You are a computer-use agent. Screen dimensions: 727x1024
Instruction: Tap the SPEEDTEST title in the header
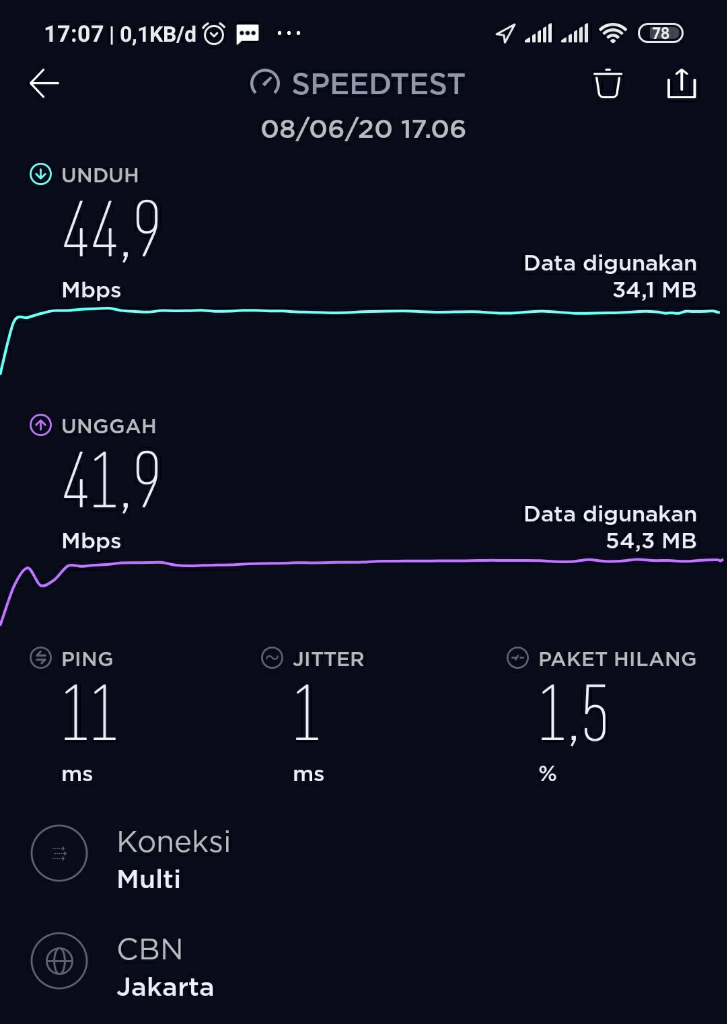378,83
